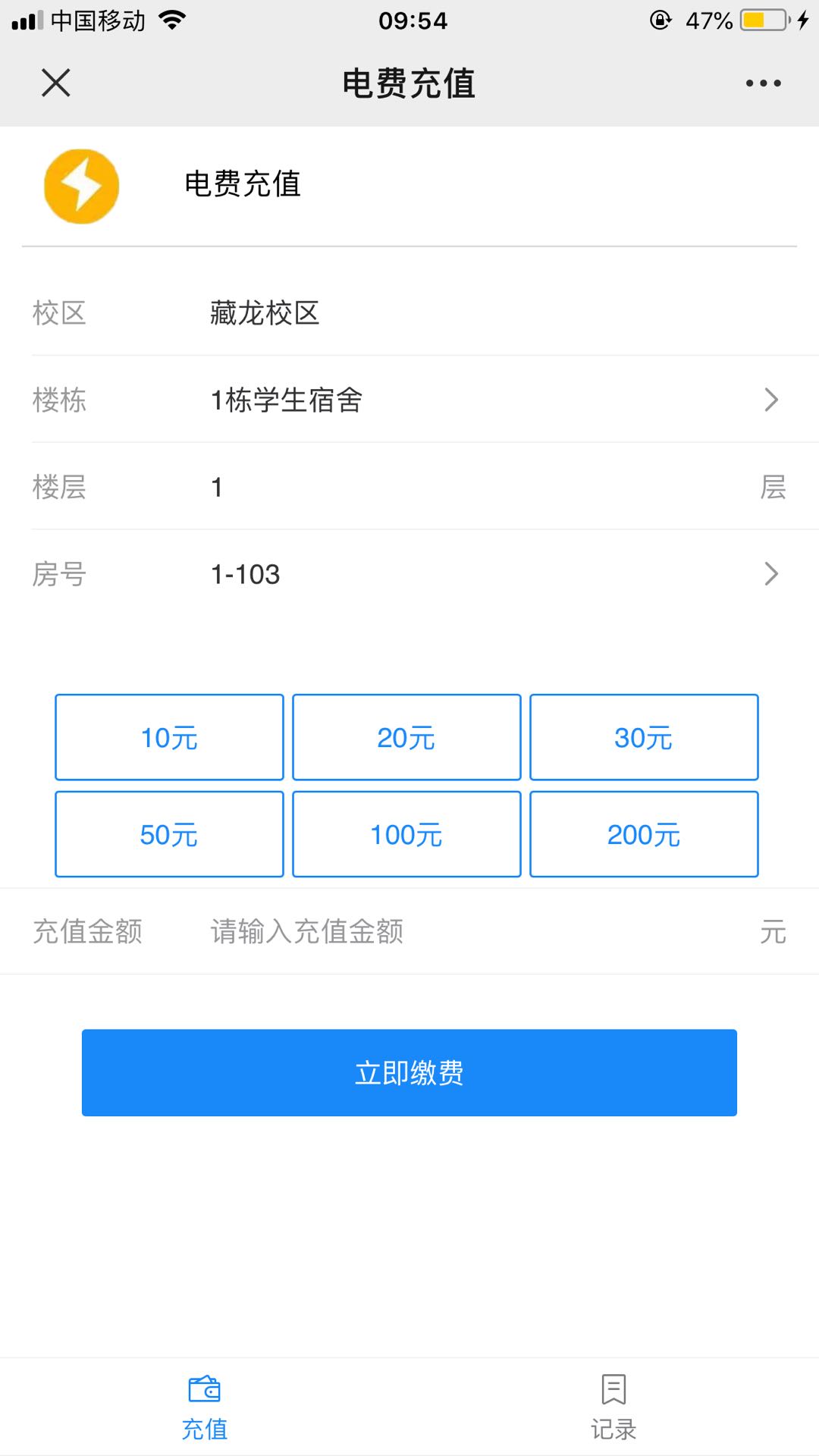
Task: Choose the 30元 amount option
Action: coord(644,737)
